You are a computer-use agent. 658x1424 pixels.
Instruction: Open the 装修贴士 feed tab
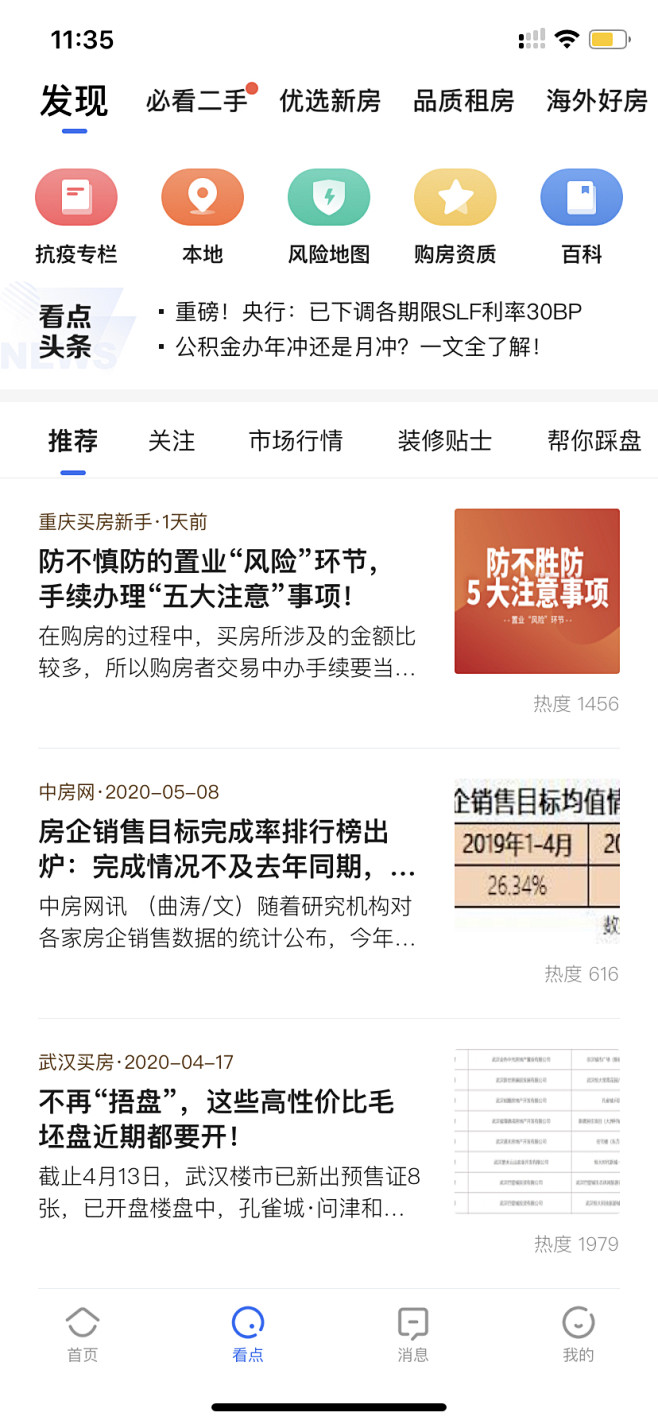tap(444, 441)
